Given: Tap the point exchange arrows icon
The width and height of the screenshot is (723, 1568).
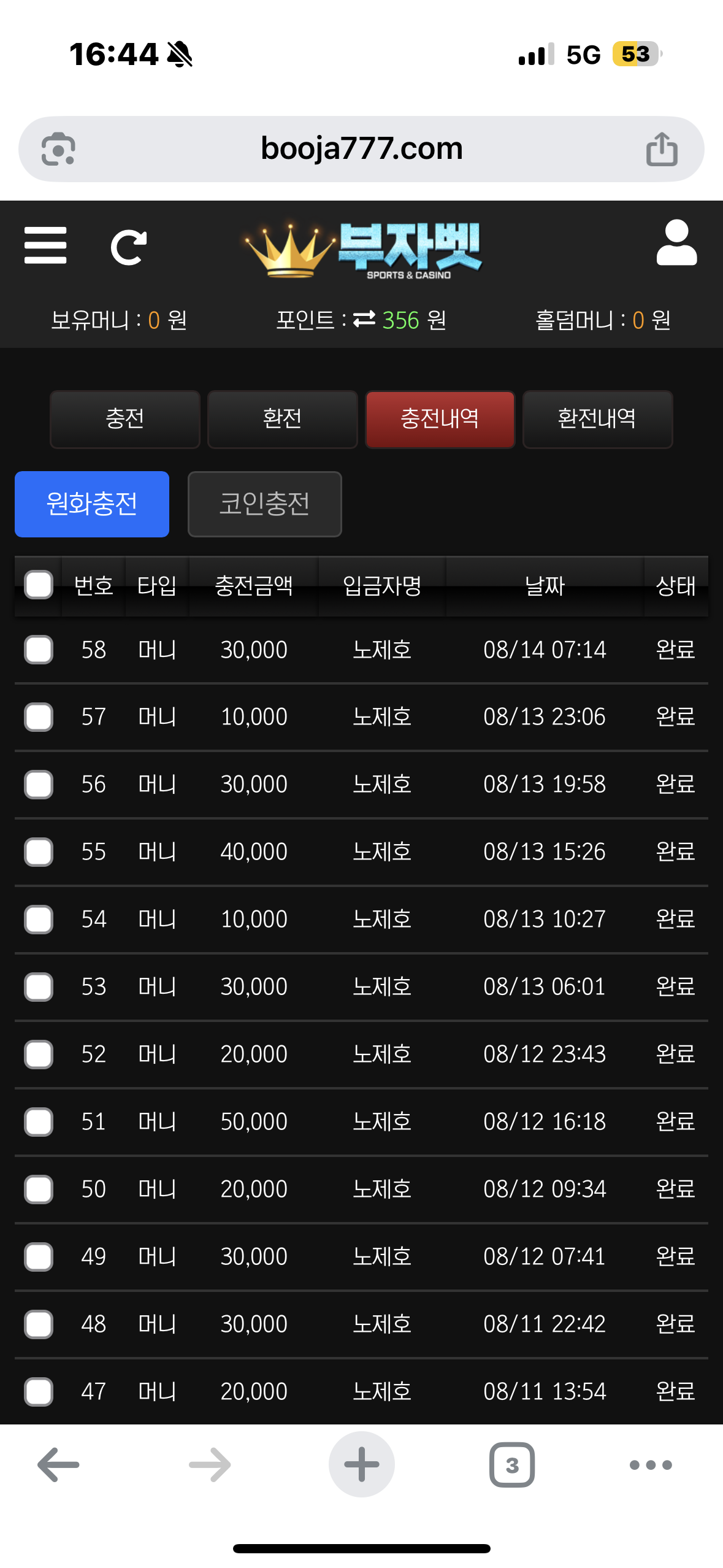Looking at the screenshot, I should (x=364, y=319).
